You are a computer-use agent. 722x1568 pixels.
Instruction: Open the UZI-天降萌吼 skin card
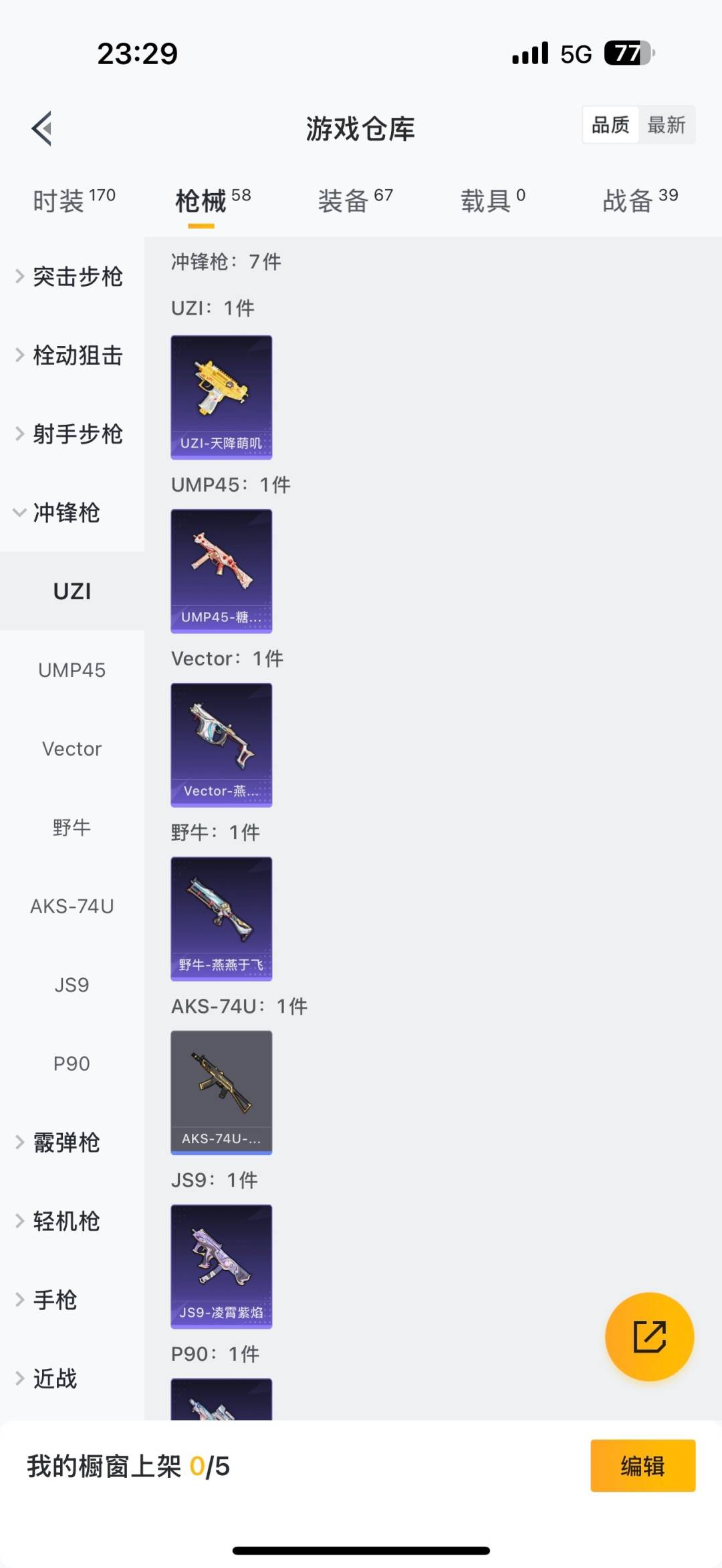tap(221, 397)
